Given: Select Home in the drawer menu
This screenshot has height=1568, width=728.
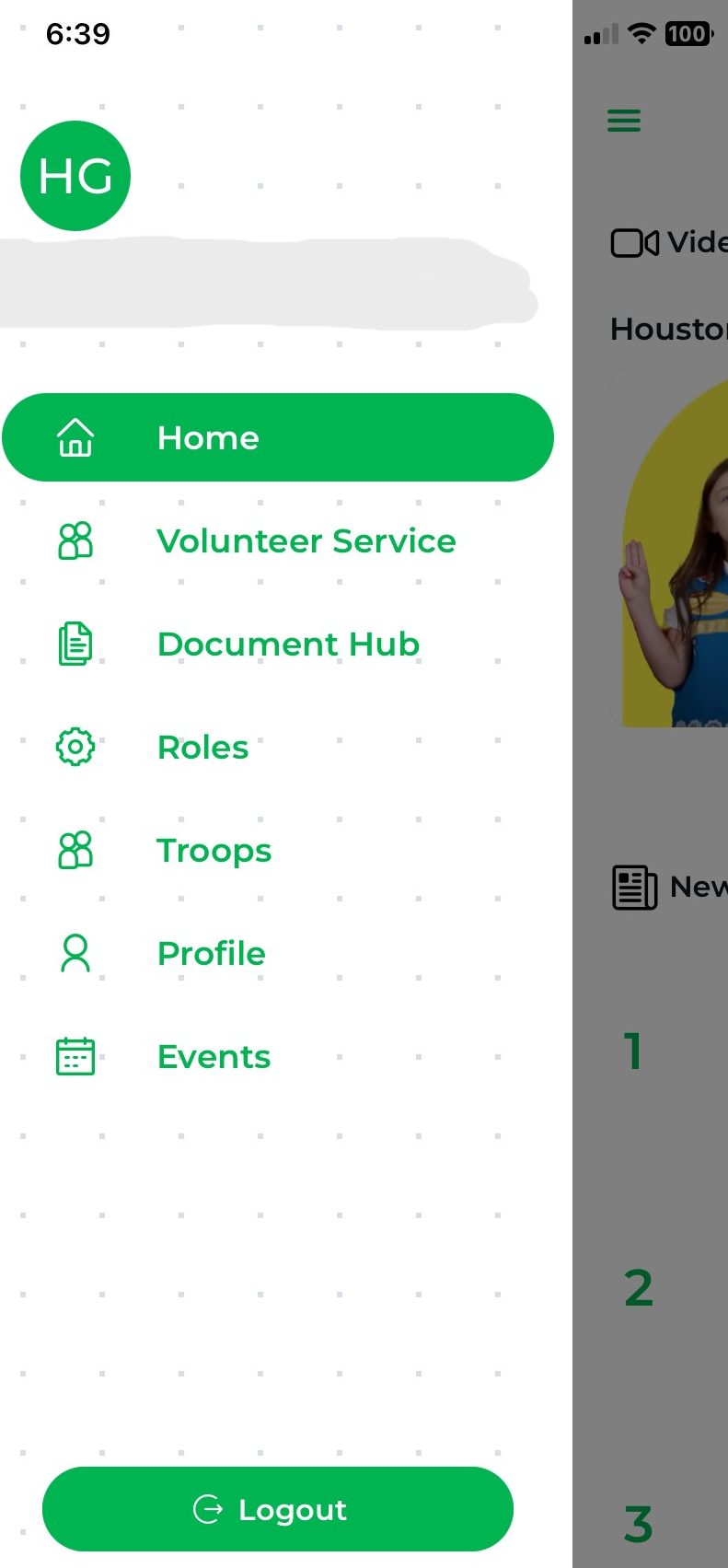Looking at the screenshot, I should coord(276,437).
